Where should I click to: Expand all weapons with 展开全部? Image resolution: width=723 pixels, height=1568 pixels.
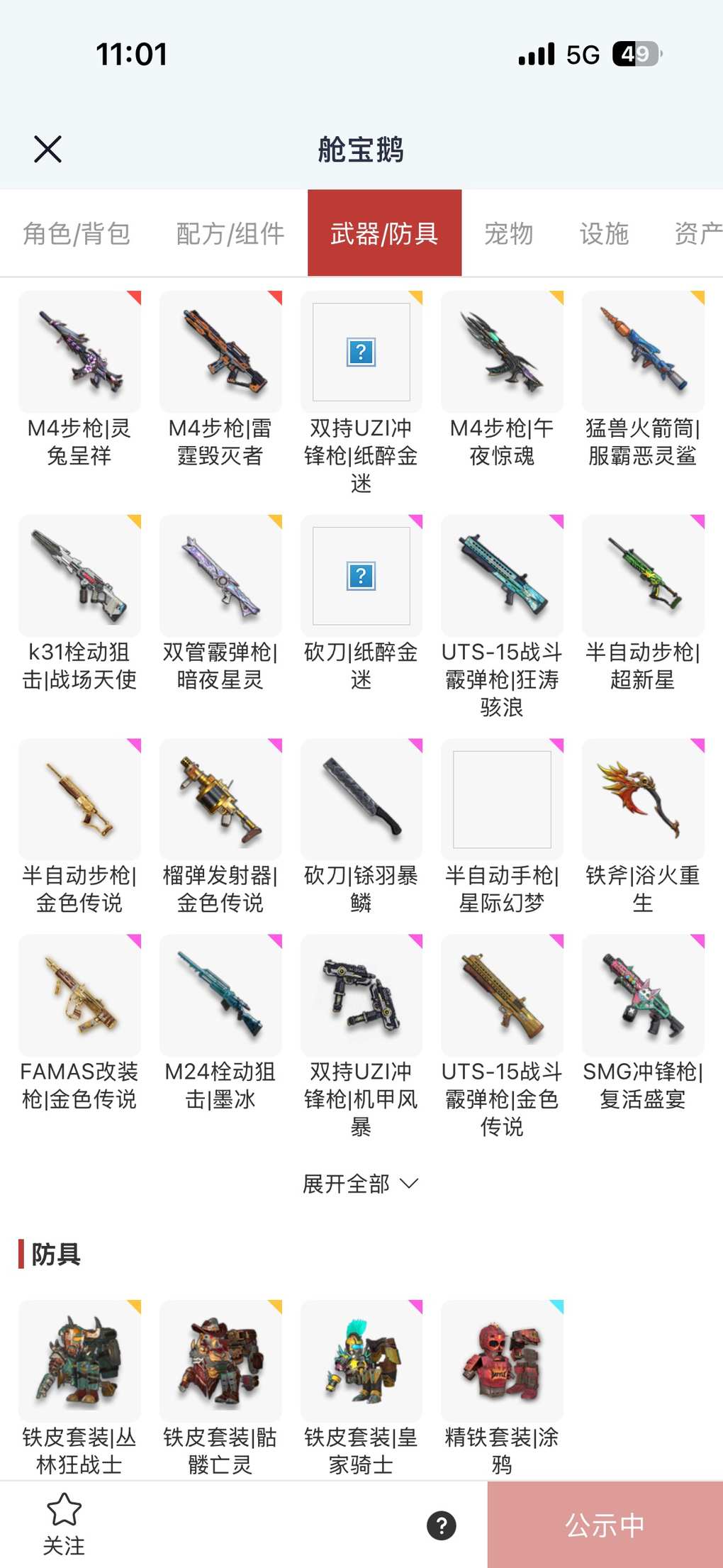[360, 1184]
